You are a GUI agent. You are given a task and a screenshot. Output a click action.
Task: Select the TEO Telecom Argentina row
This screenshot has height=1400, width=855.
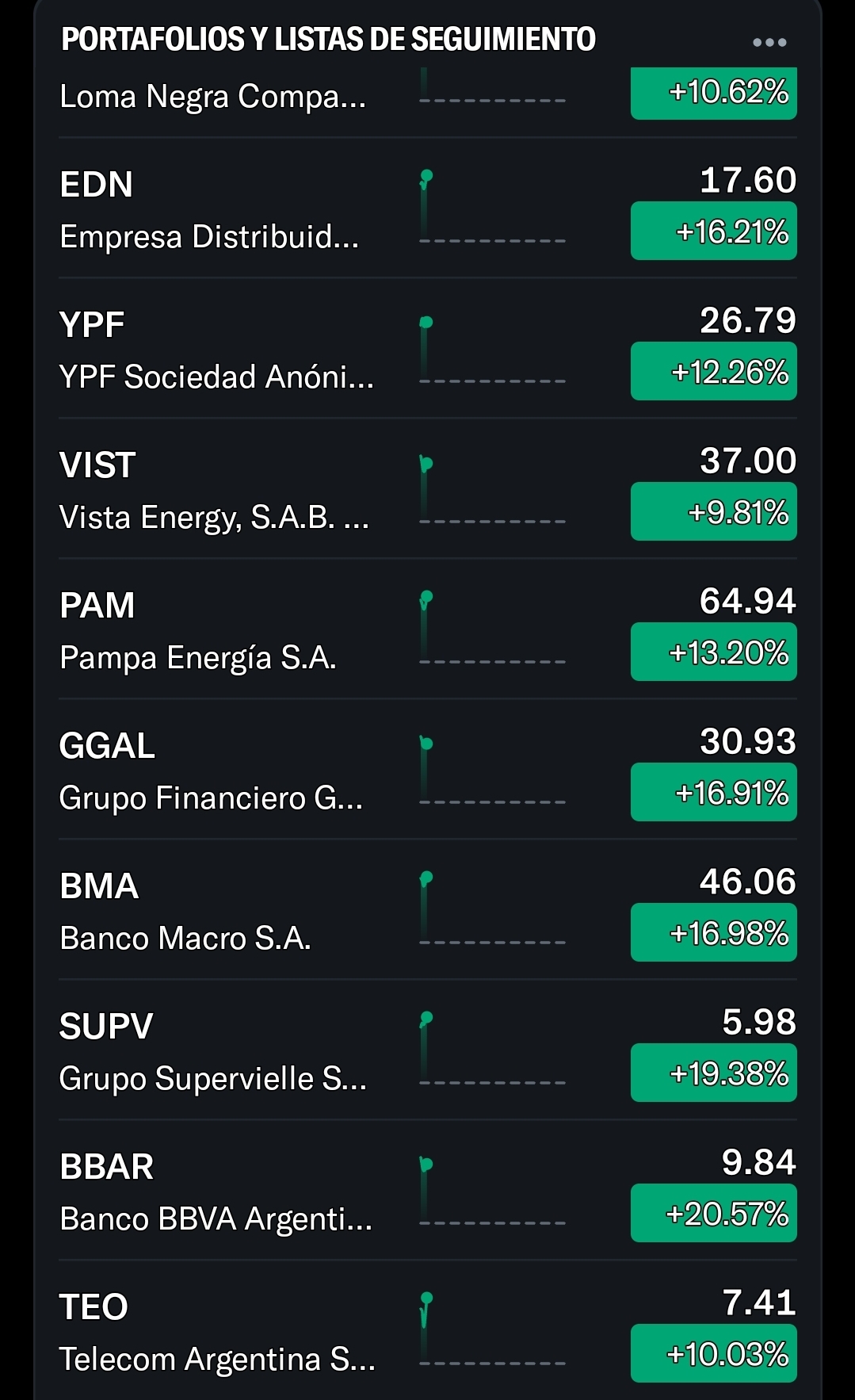coord(217,1332)
